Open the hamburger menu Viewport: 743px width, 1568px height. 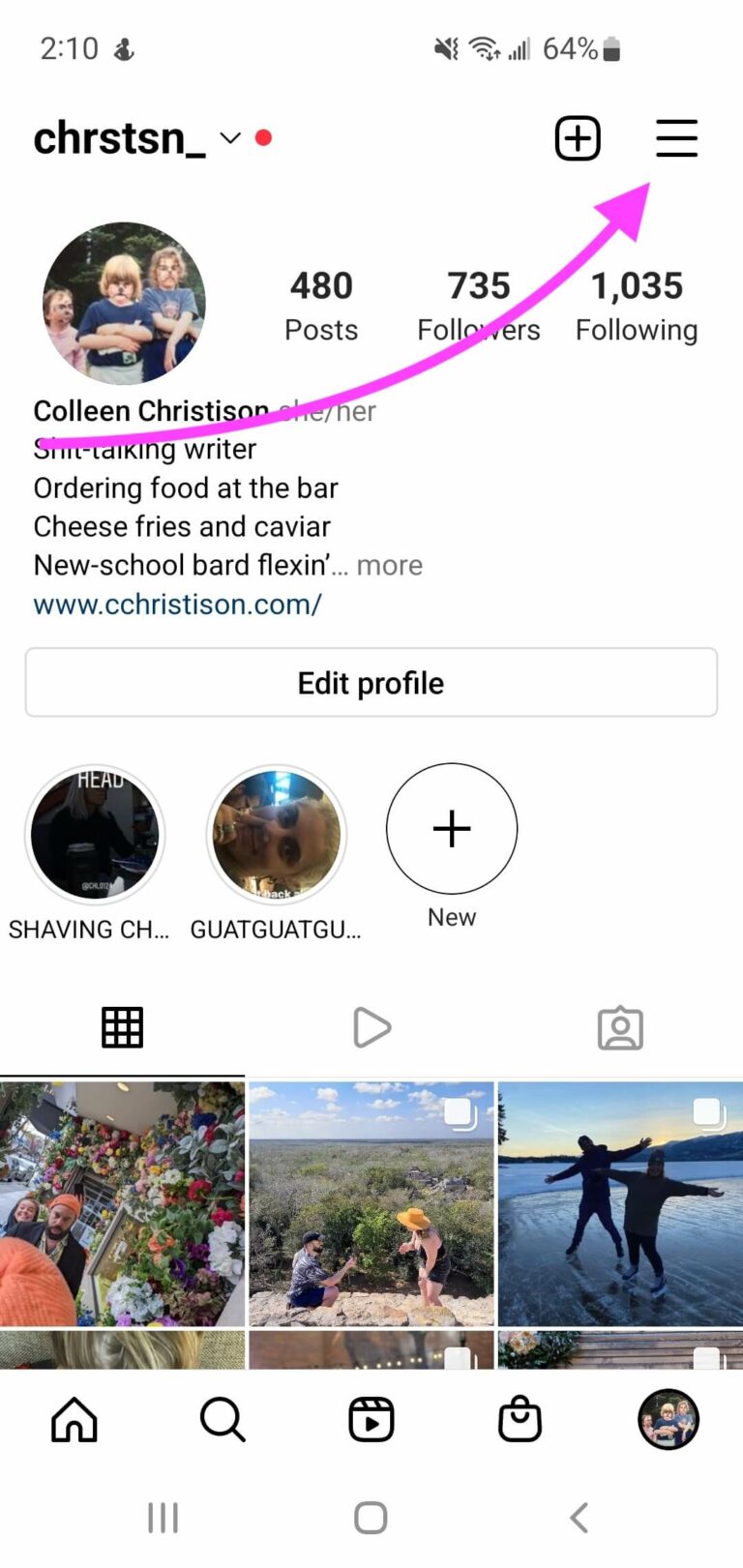click(676, 138)
